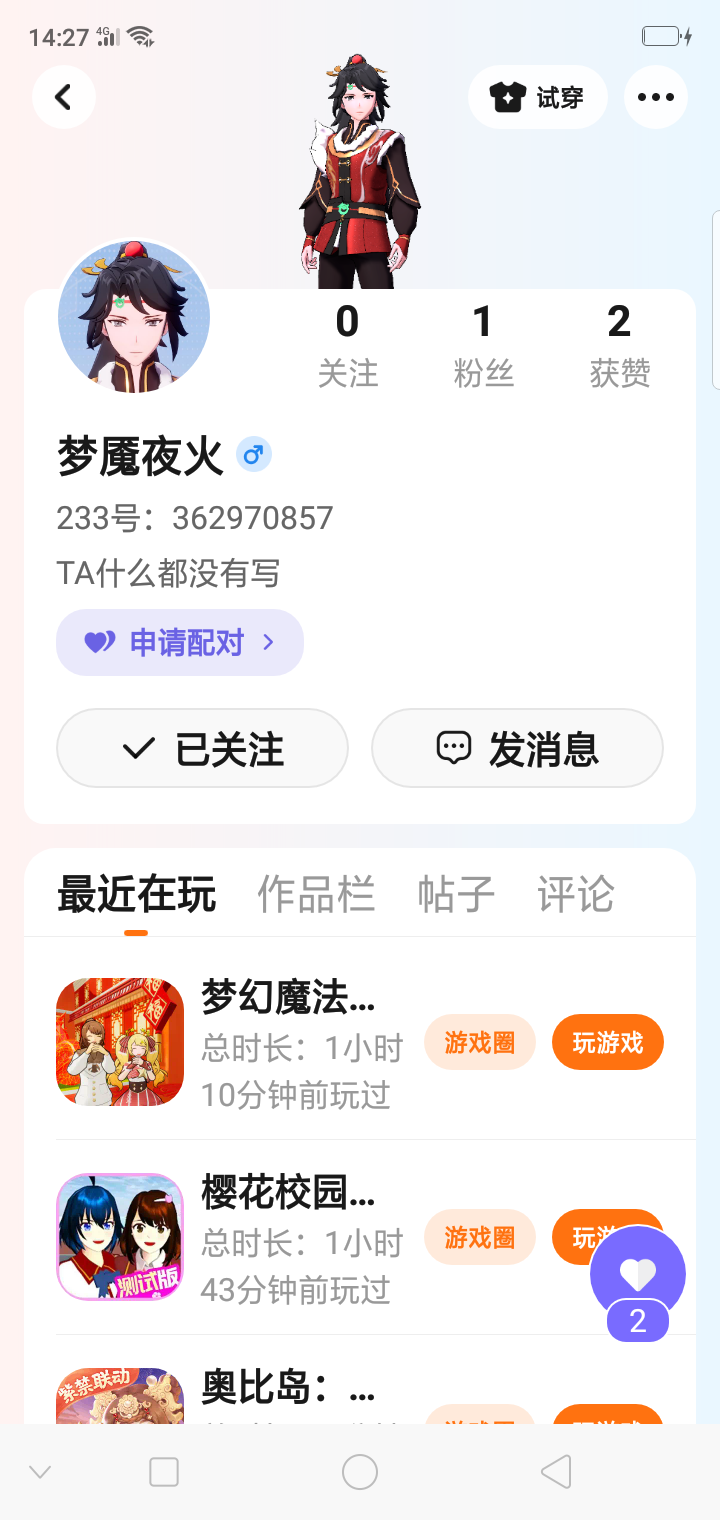Switch to the 评论 tab

(575, 894)
